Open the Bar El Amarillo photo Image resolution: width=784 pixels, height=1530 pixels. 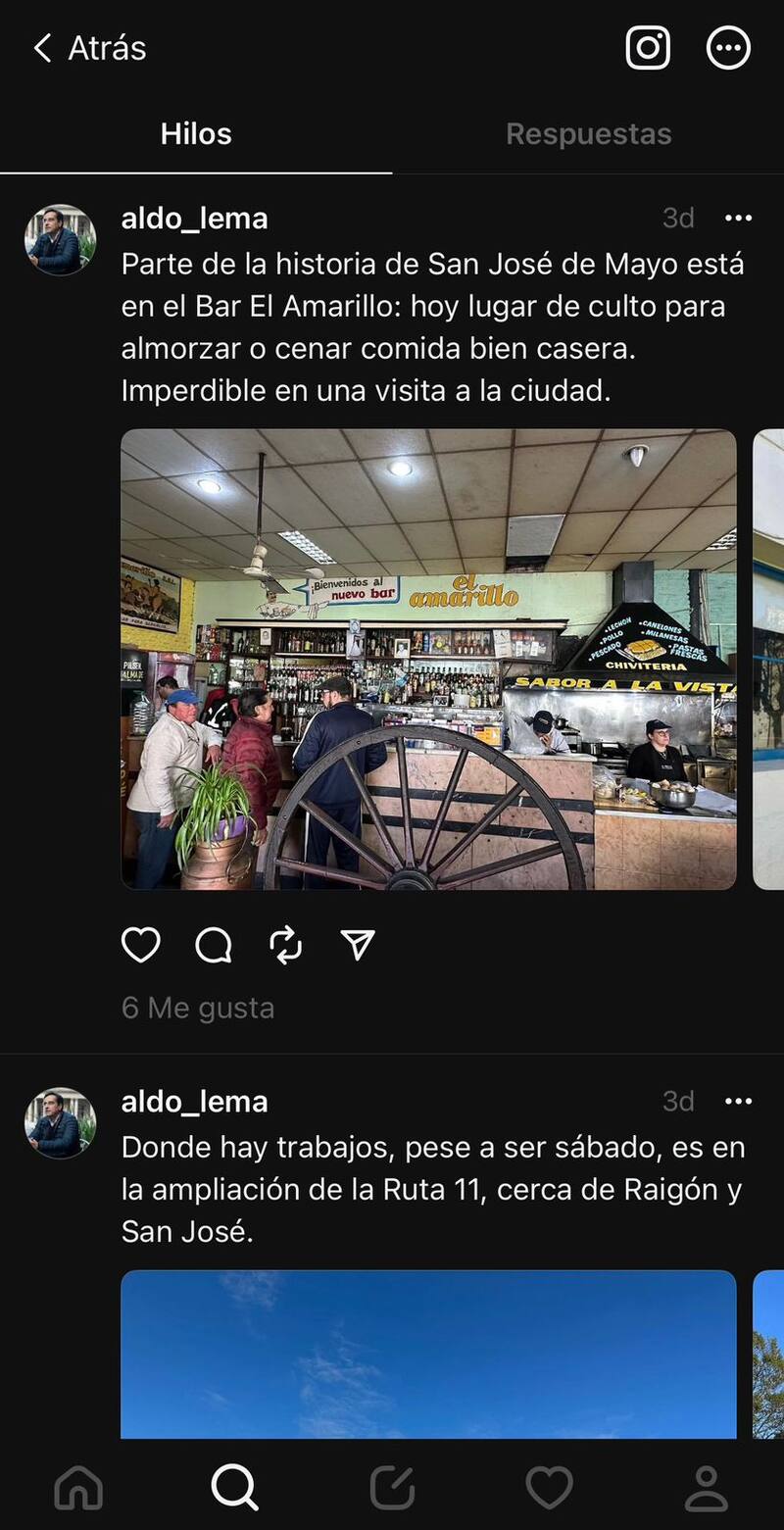click(428, 659)
